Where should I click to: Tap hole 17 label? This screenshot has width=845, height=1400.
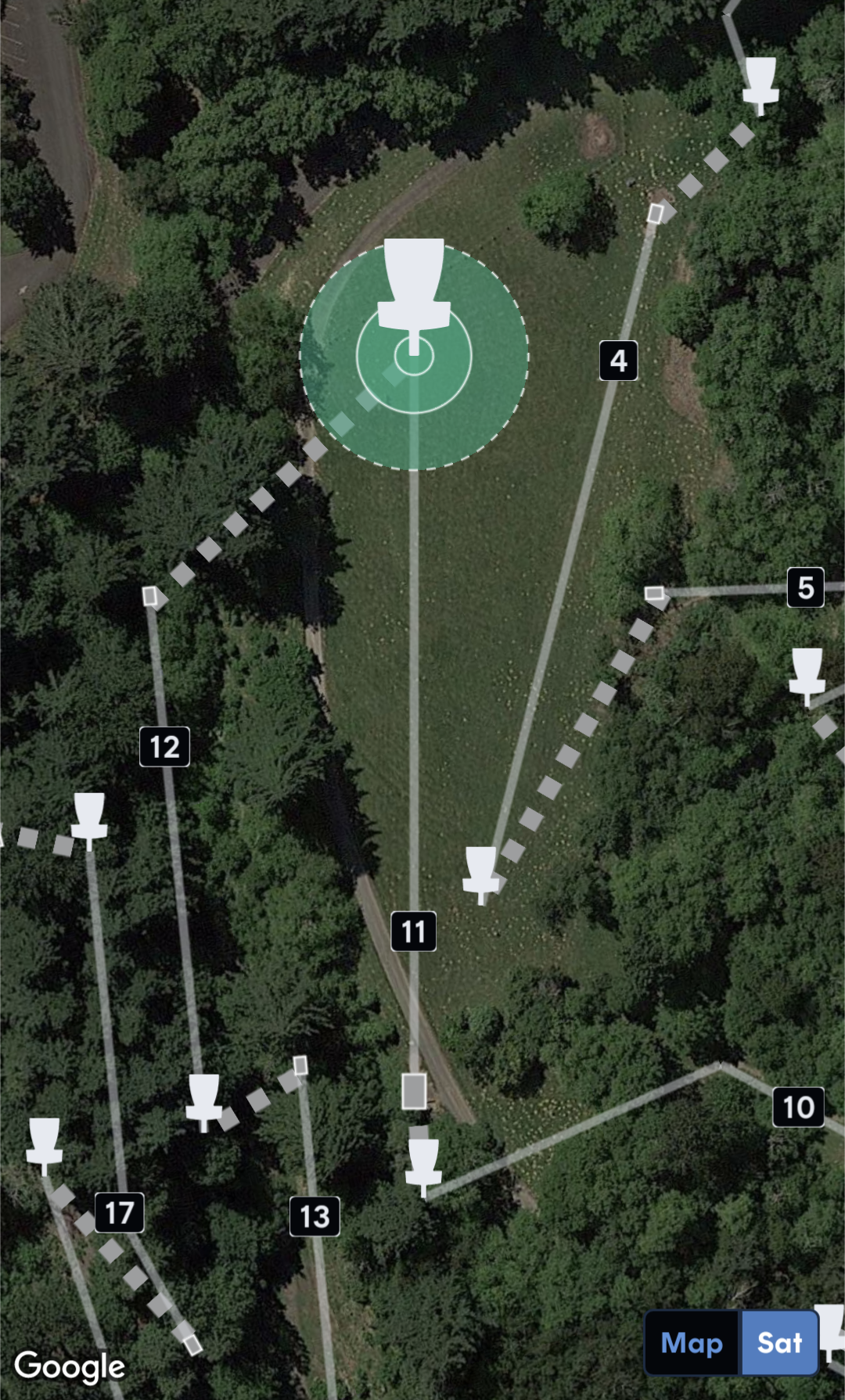click(x=119, y=1212)
